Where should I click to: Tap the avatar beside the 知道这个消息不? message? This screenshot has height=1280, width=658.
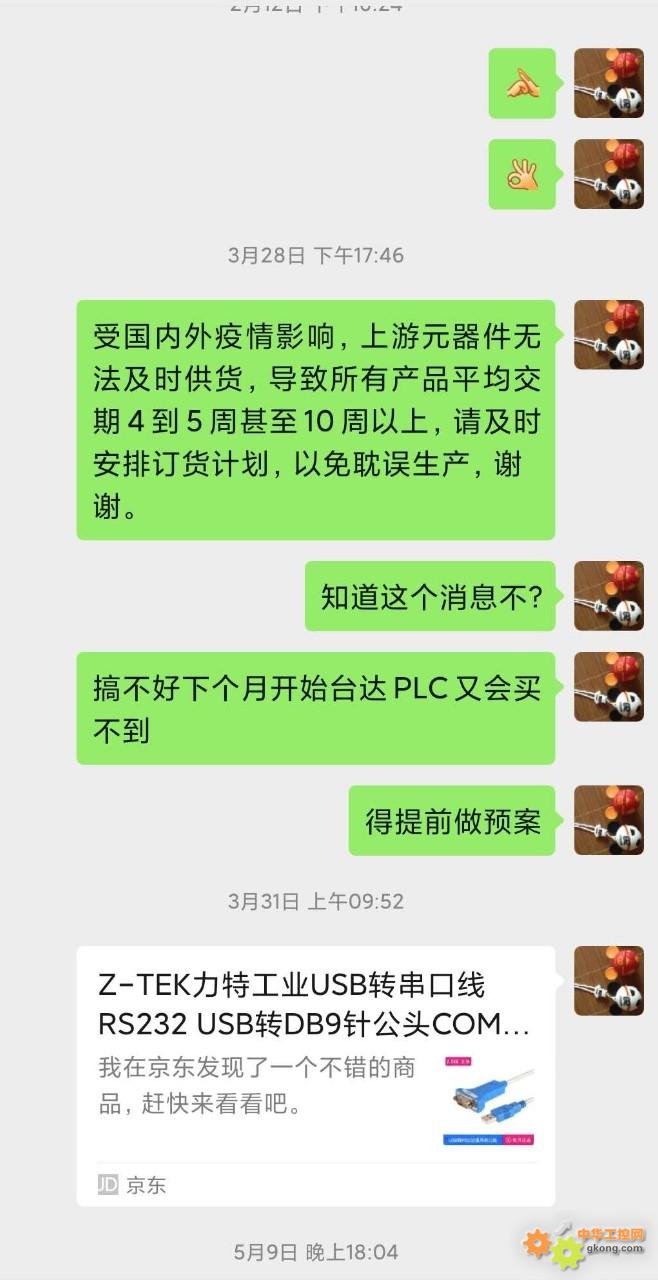[x=609, y=596]
